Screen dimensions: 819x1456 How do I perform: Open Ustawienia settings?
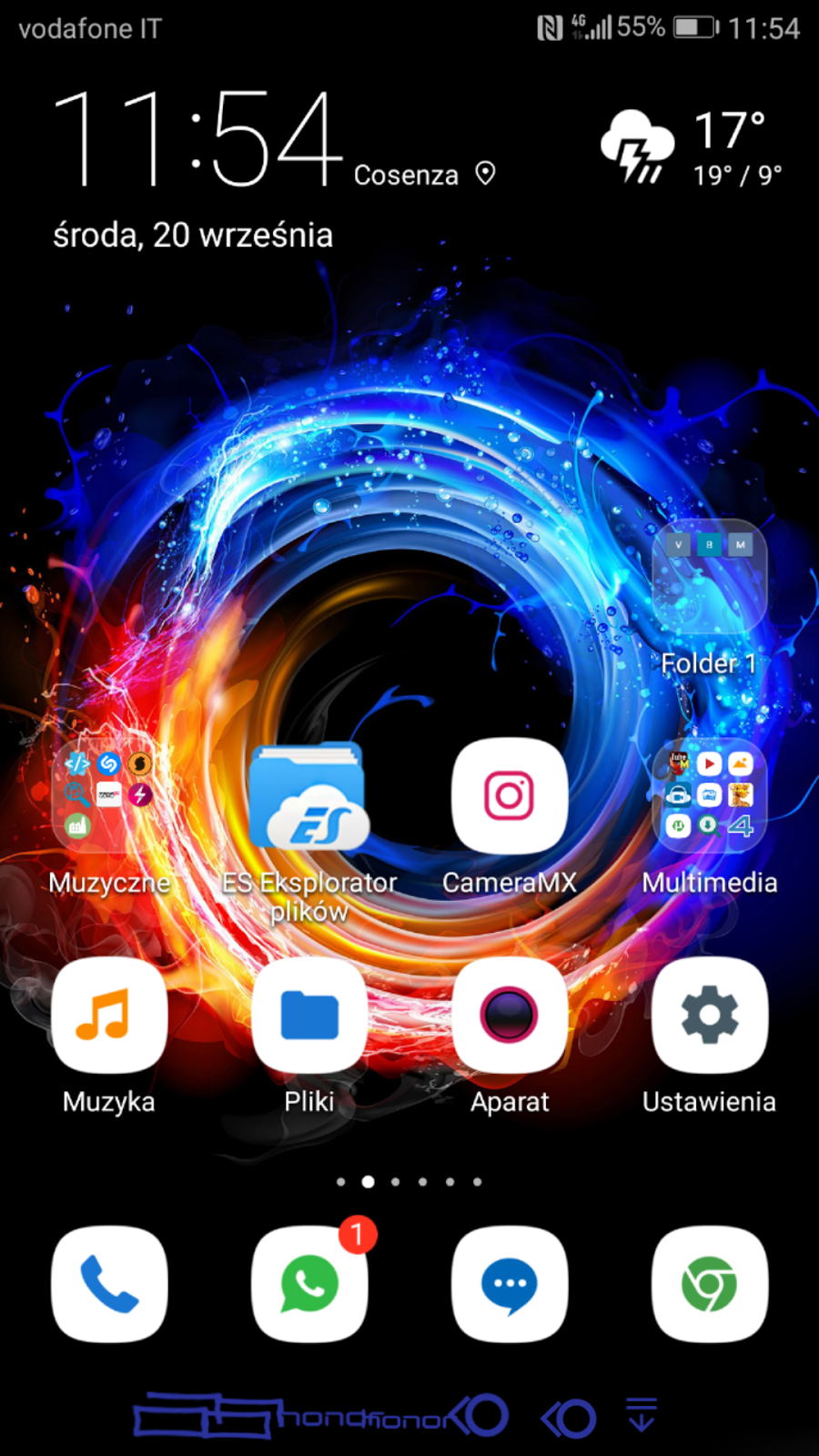coord(710,1015)
